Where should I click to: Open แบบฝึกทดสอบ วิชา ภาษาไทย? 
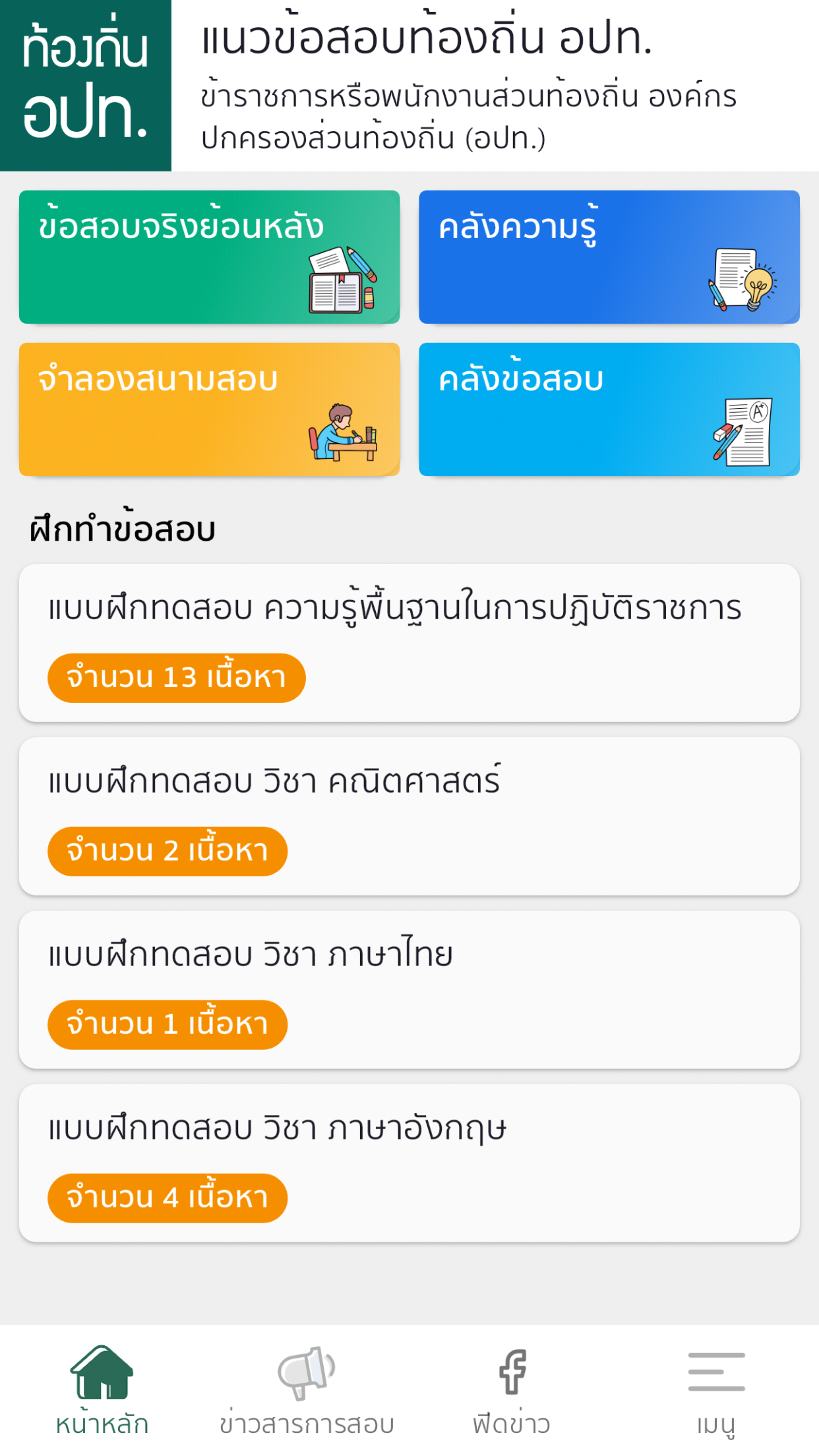click(x=409, y=990)
